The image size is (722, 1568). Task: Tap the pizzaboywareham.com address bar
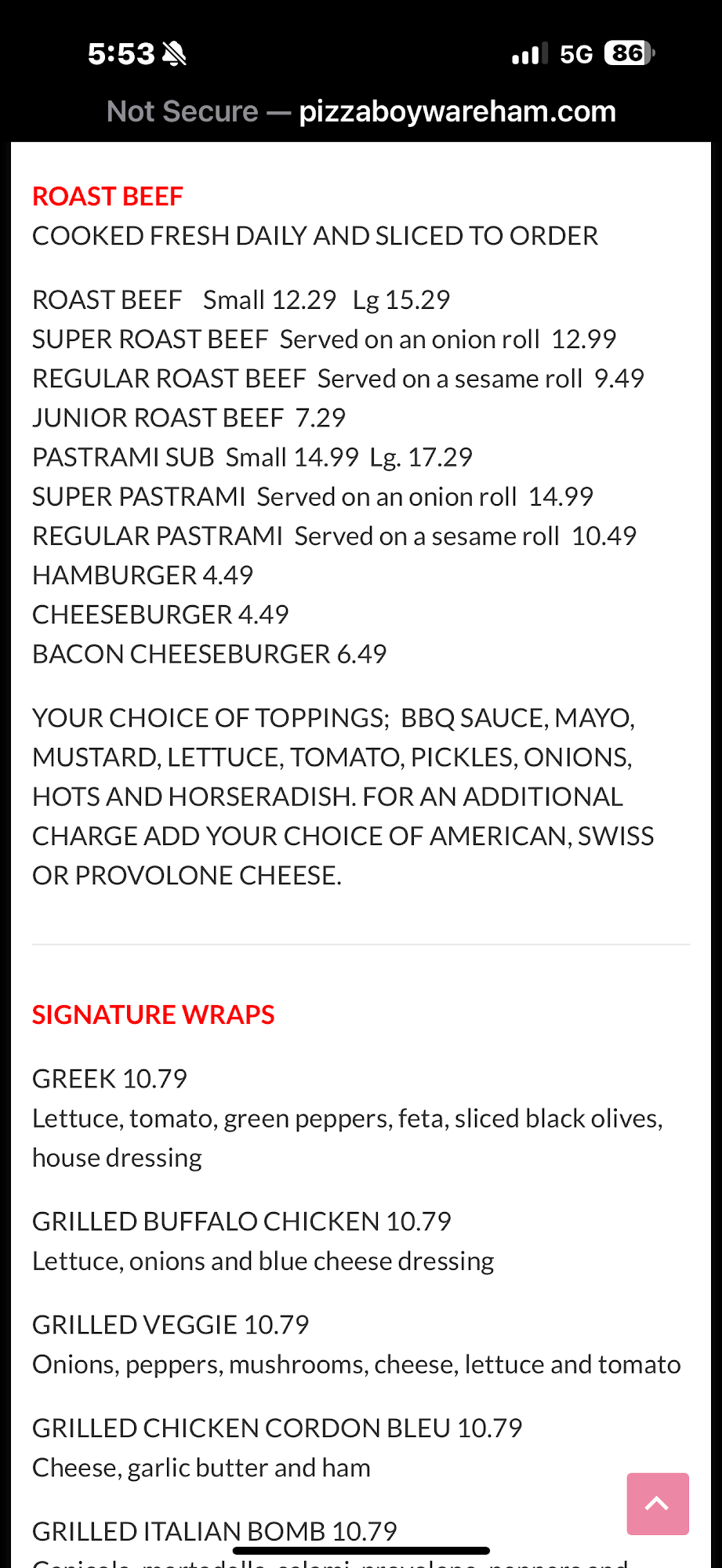point(361,112)
